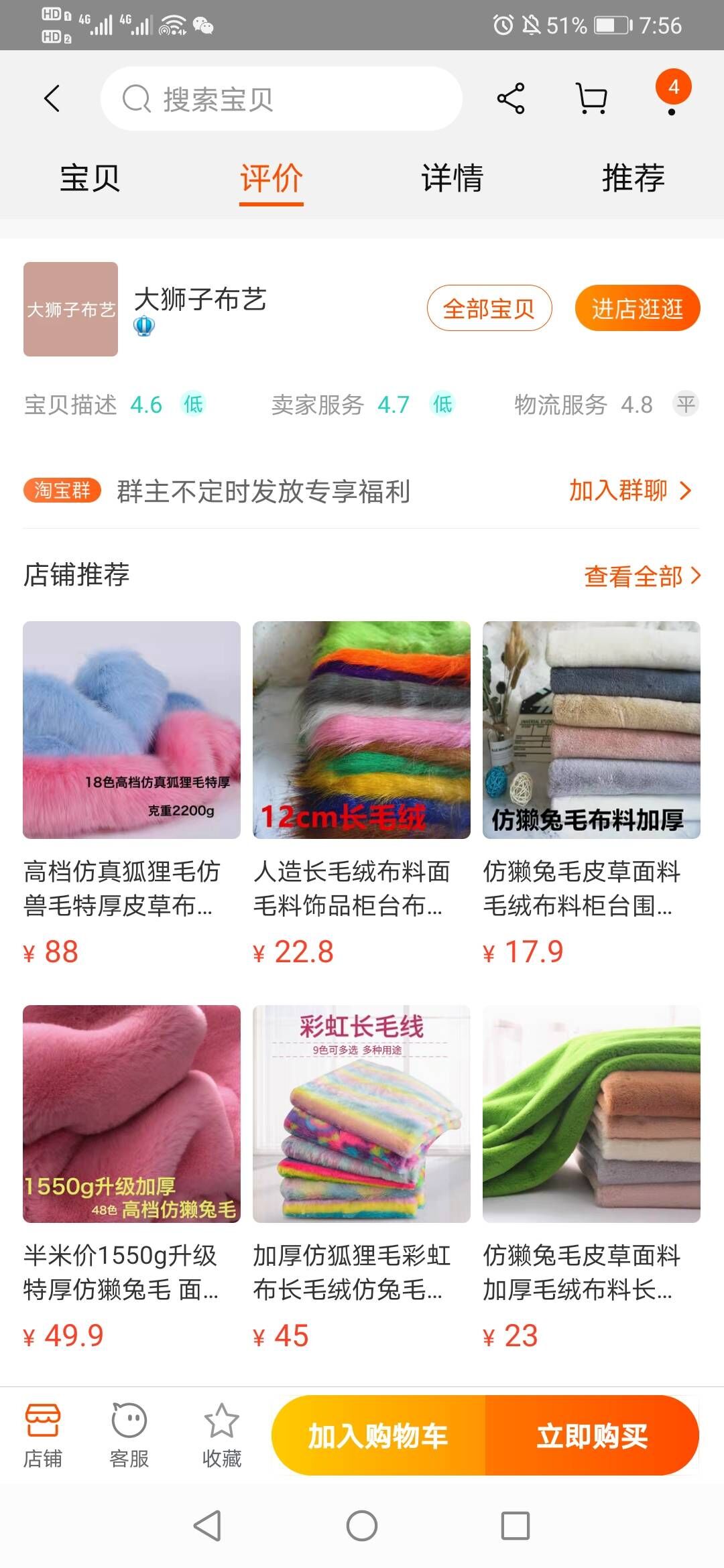Join the group chat via 加入群聊

coord(629,491)
